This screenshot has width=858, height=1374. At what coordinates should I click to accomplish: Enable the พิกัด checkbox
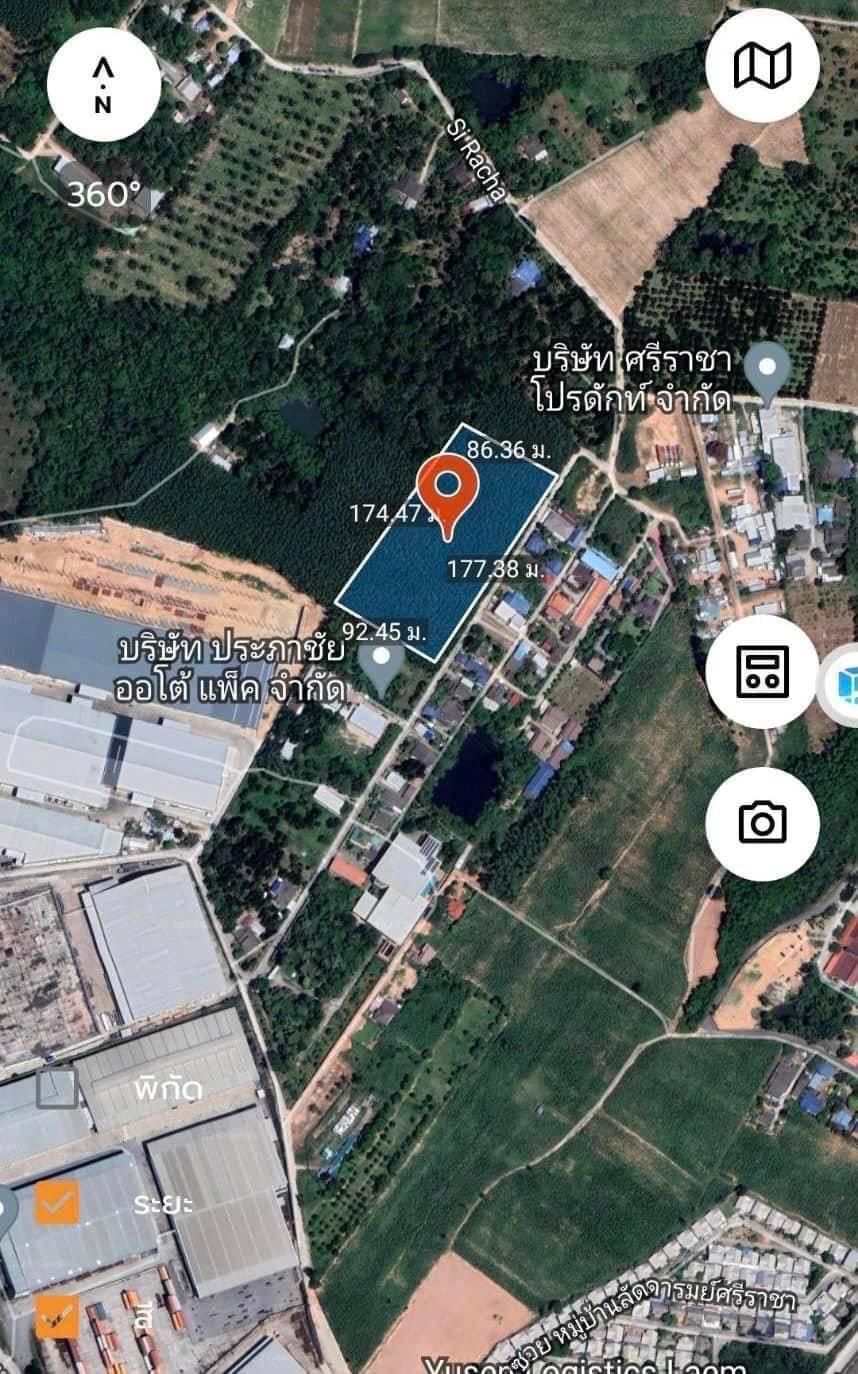tap(57, 1088)
